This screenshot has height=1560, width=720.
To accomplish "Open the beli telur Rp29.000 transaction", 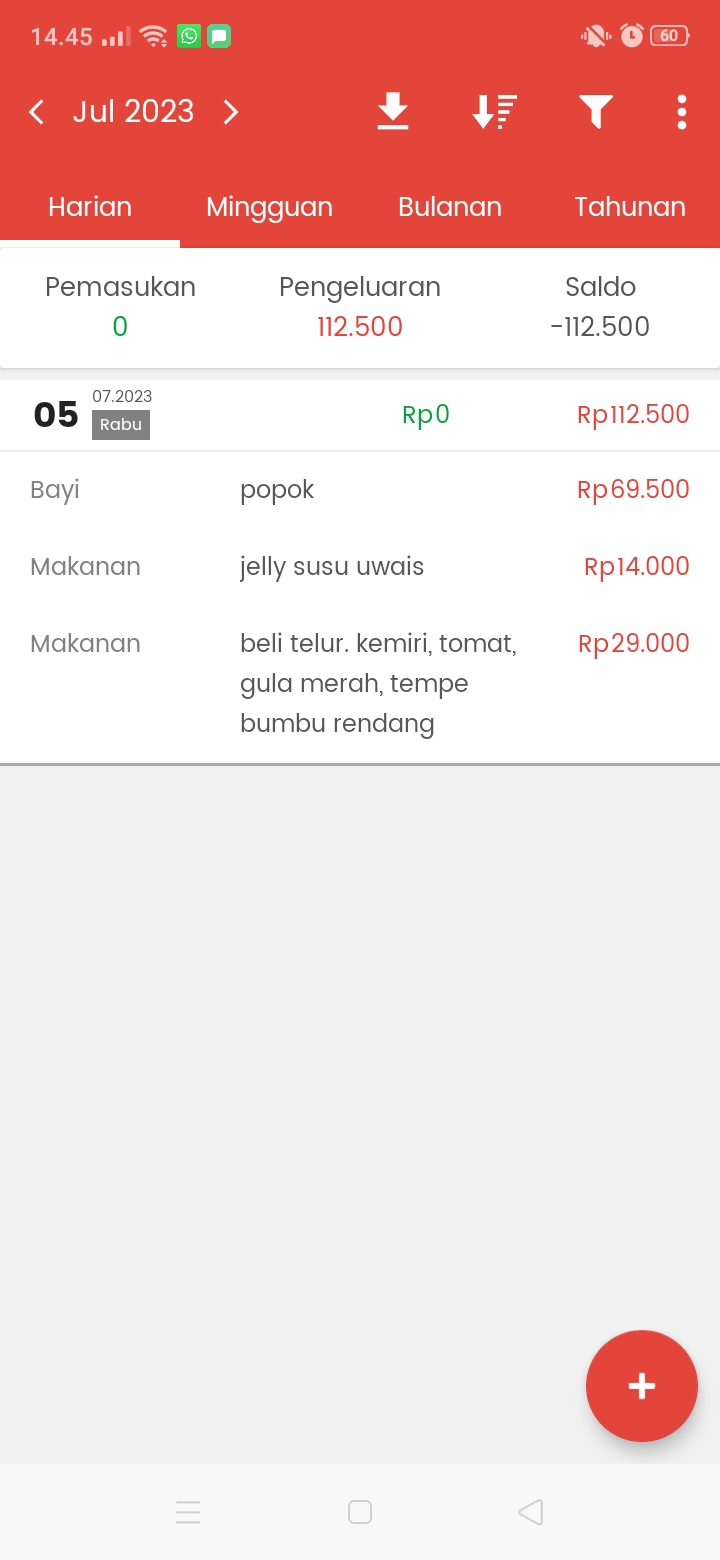I will point(360,683).
